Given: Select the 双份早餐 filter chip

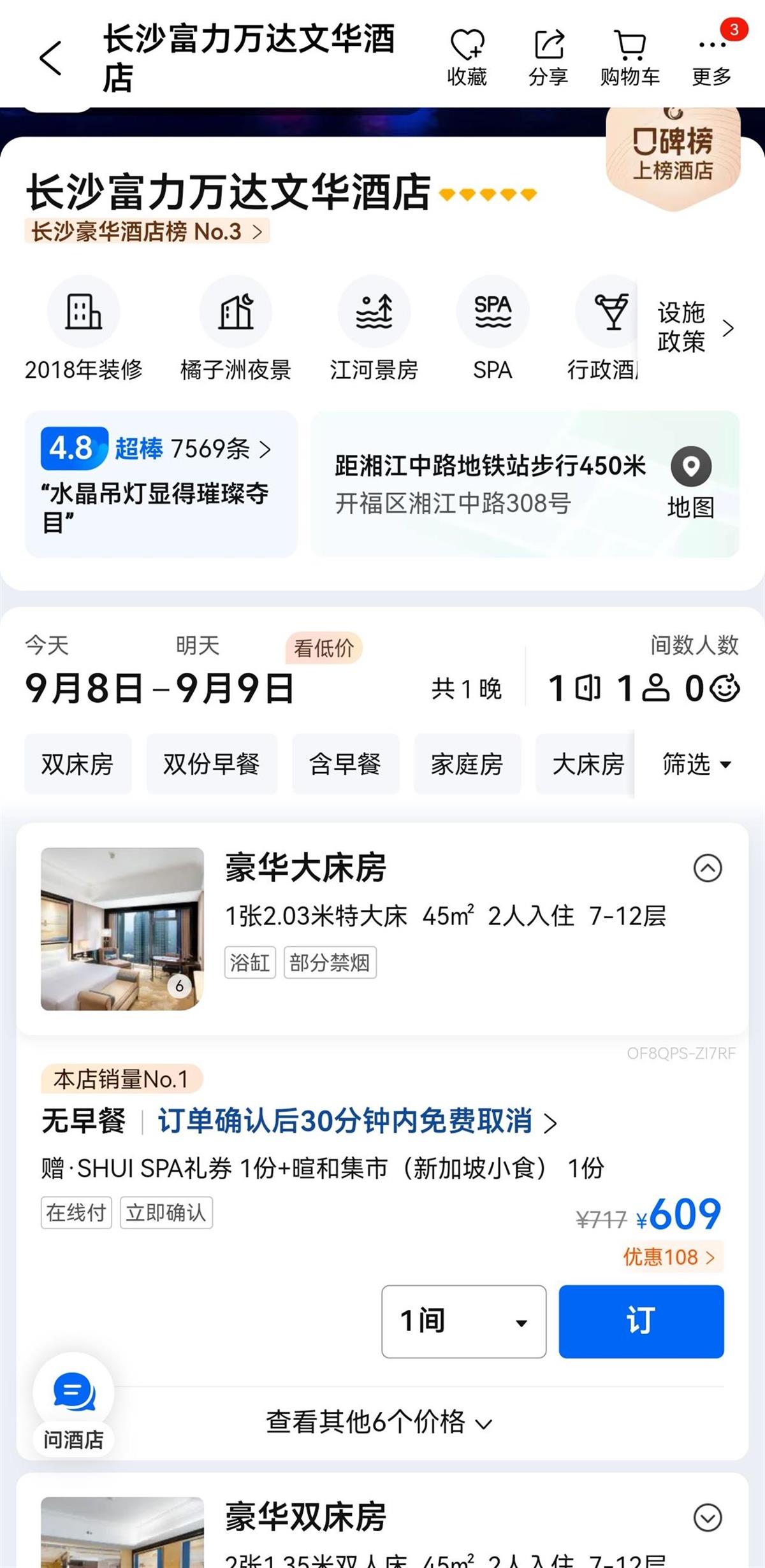Looking at the screenshot, I should pyautogui.click(x=212, y=764).
